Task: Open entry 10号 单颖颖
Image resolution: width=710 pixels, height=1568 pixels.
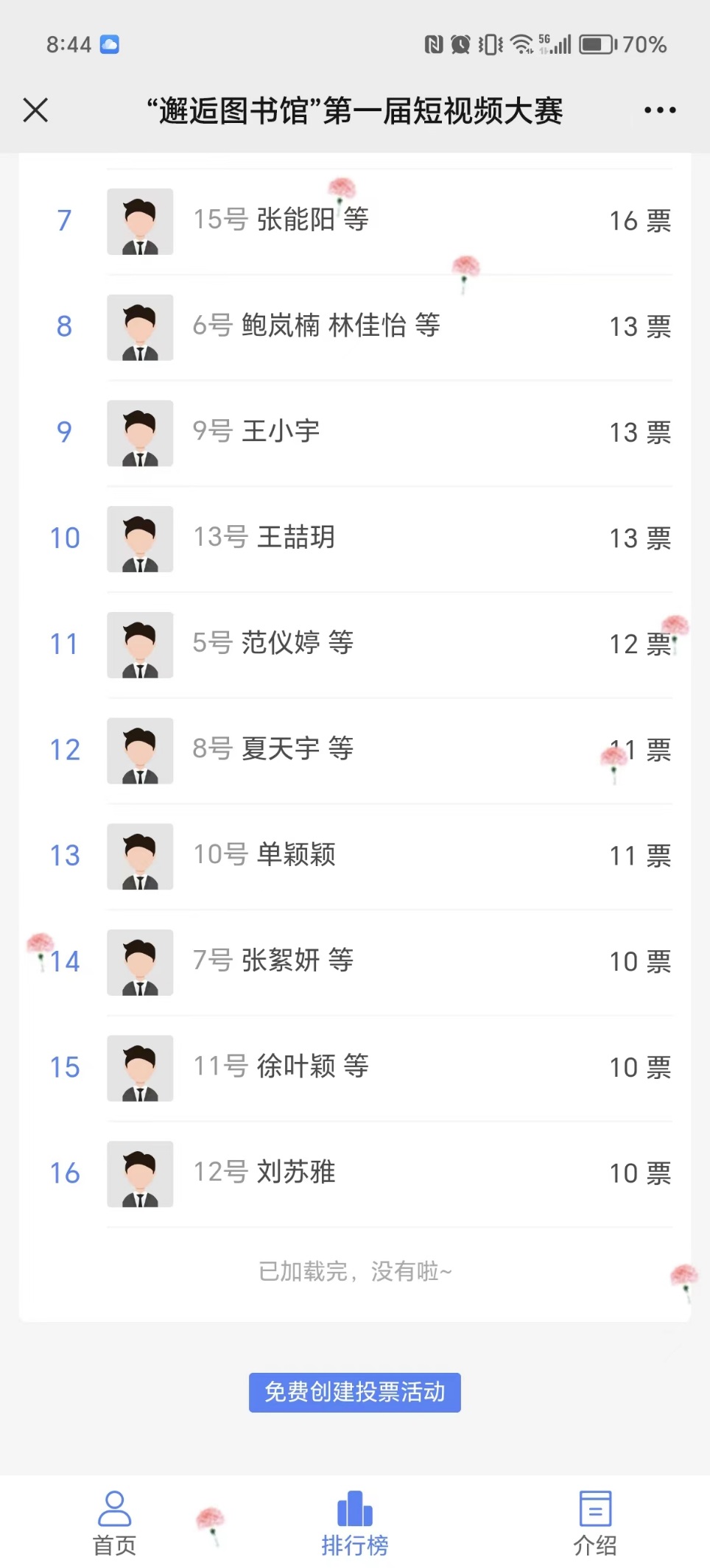Action: pos(264,855)
